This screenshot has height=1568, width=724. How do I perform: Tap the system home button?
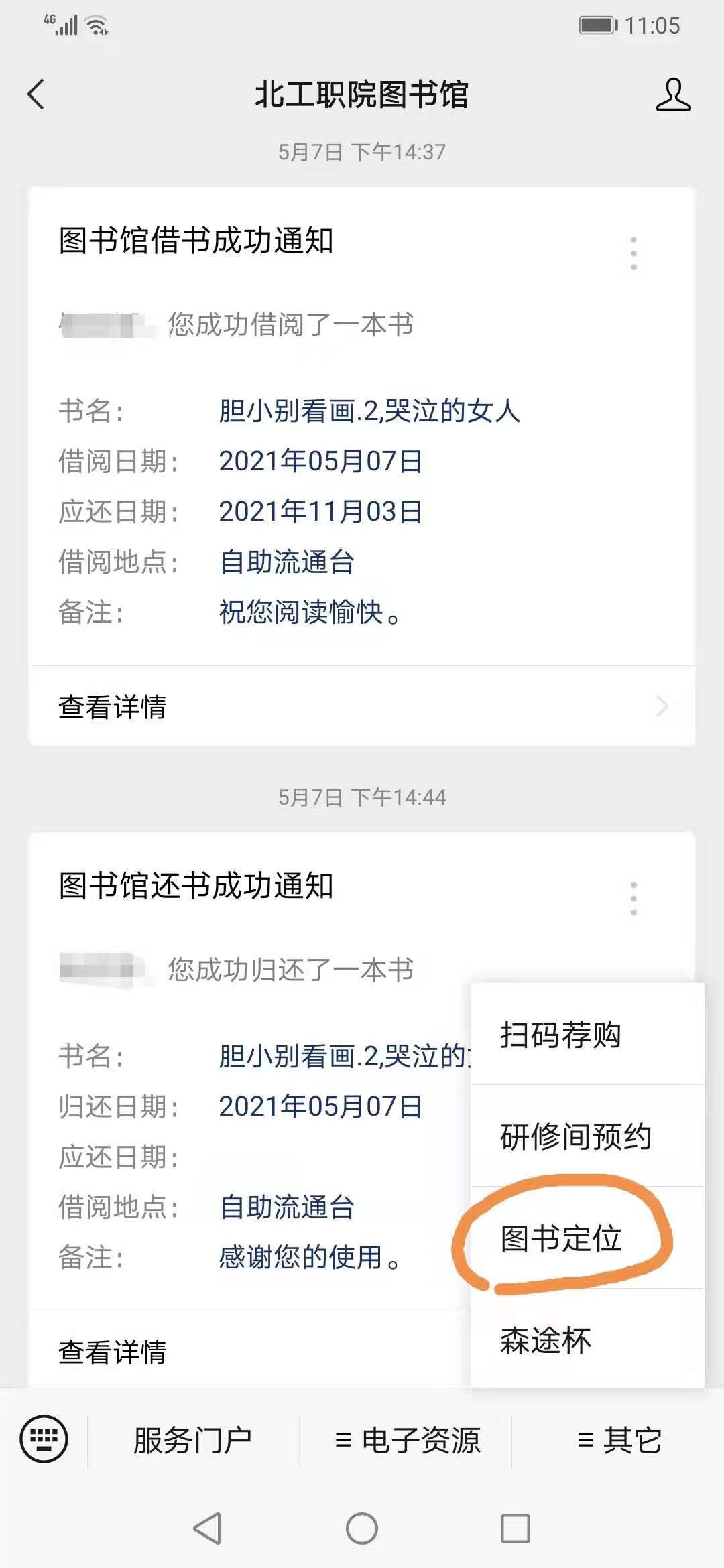(x=362, y=1528)
